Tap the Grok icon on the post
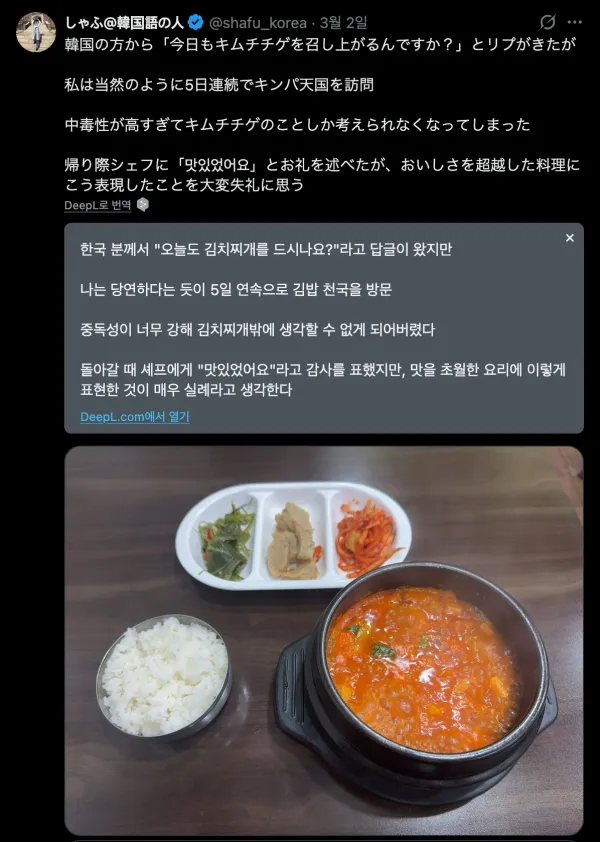Image resolution: width=600 pixels, height=842 pixels. (547, 22)
